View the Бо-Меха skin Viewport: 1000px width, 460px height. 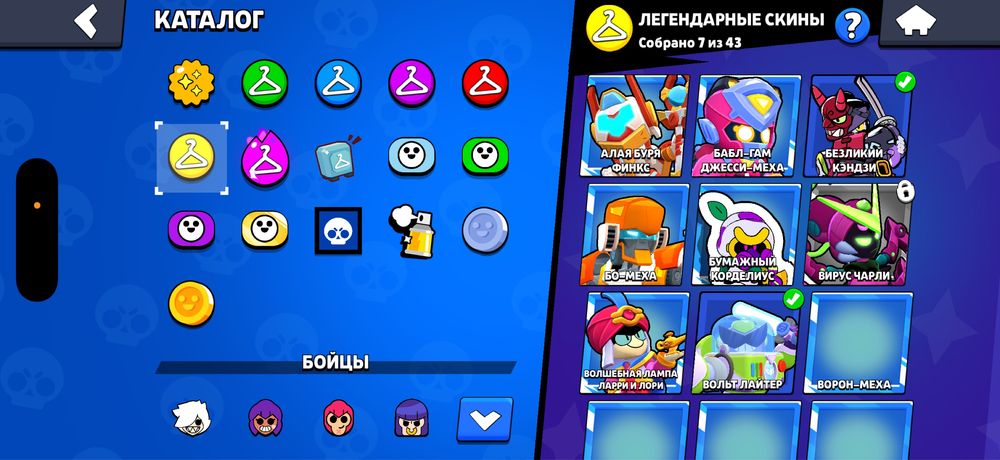633,235
